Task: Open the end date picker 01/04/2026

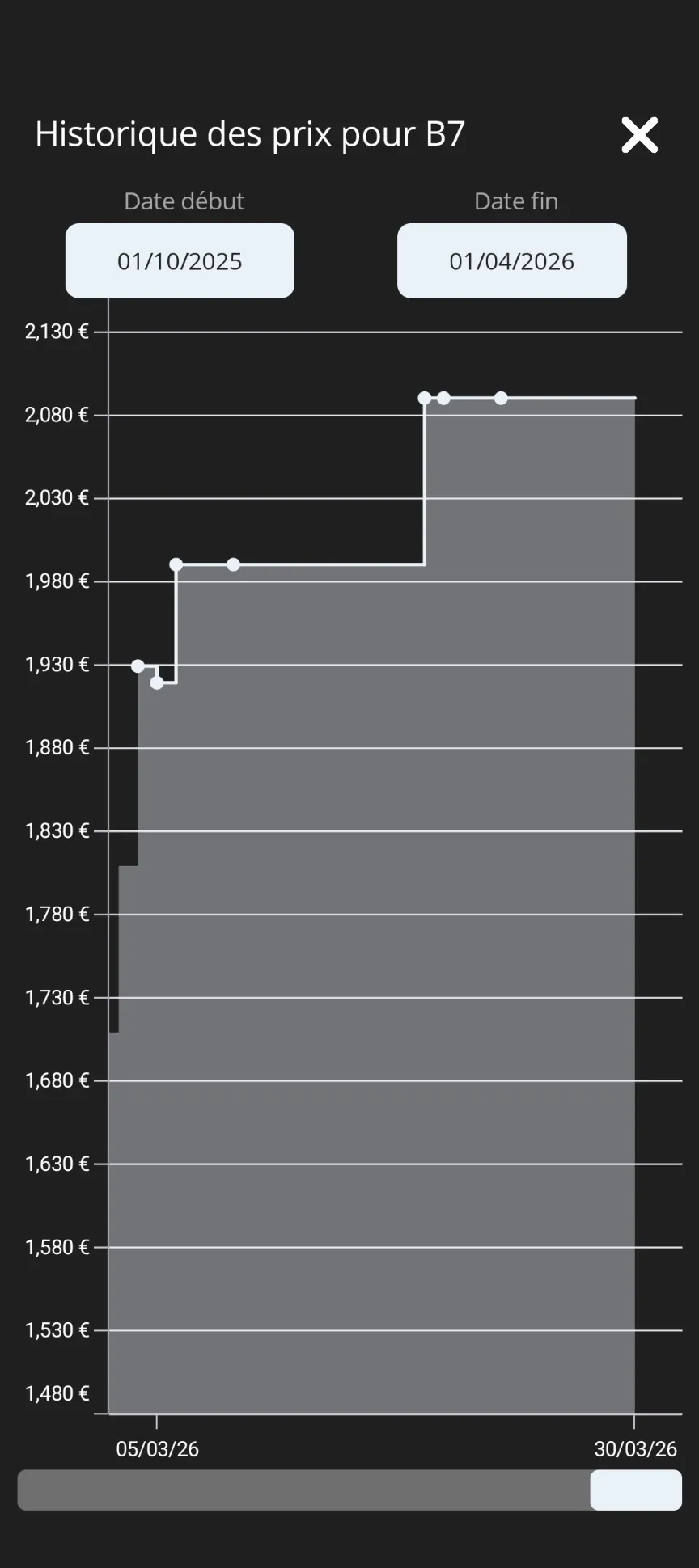Action: pos(511,260)
